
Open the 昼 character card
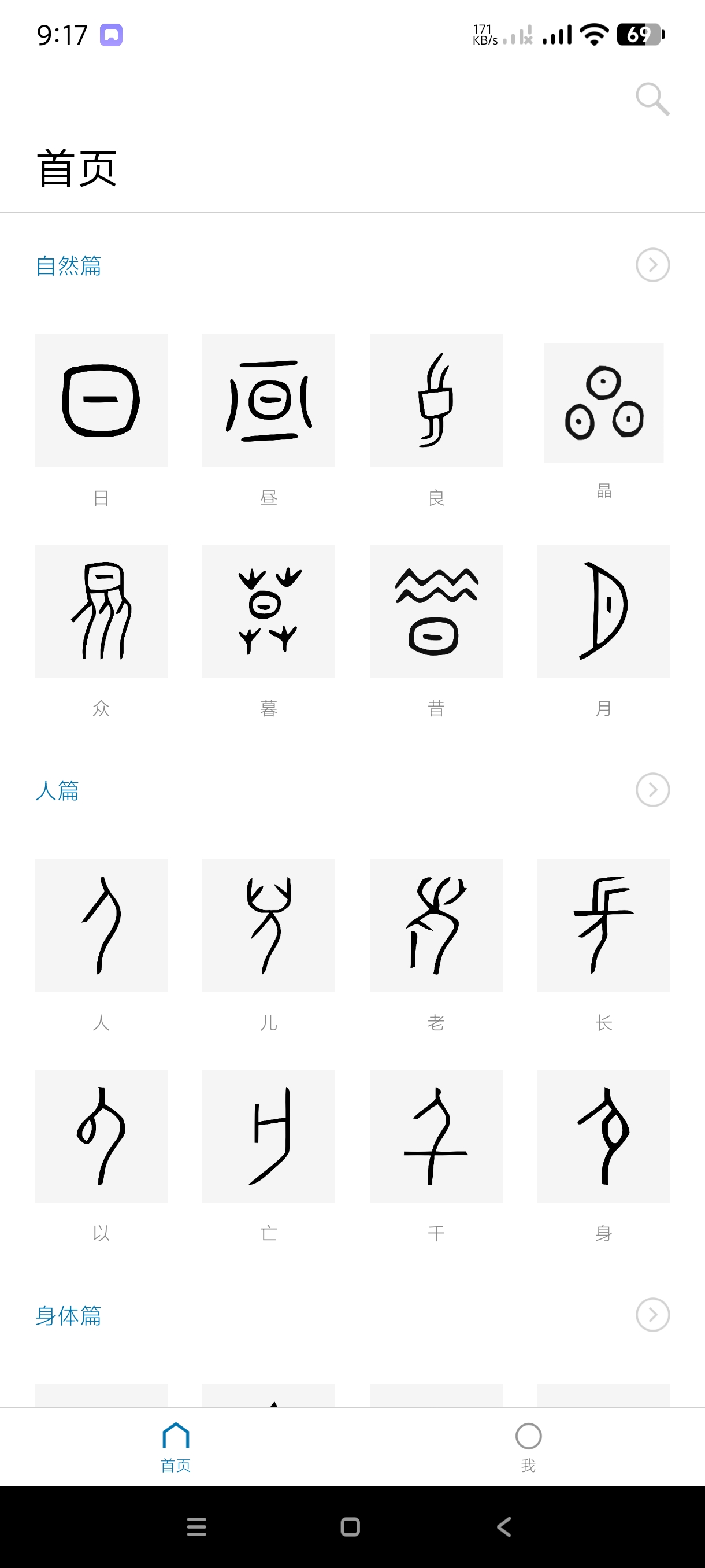point(268,401)
